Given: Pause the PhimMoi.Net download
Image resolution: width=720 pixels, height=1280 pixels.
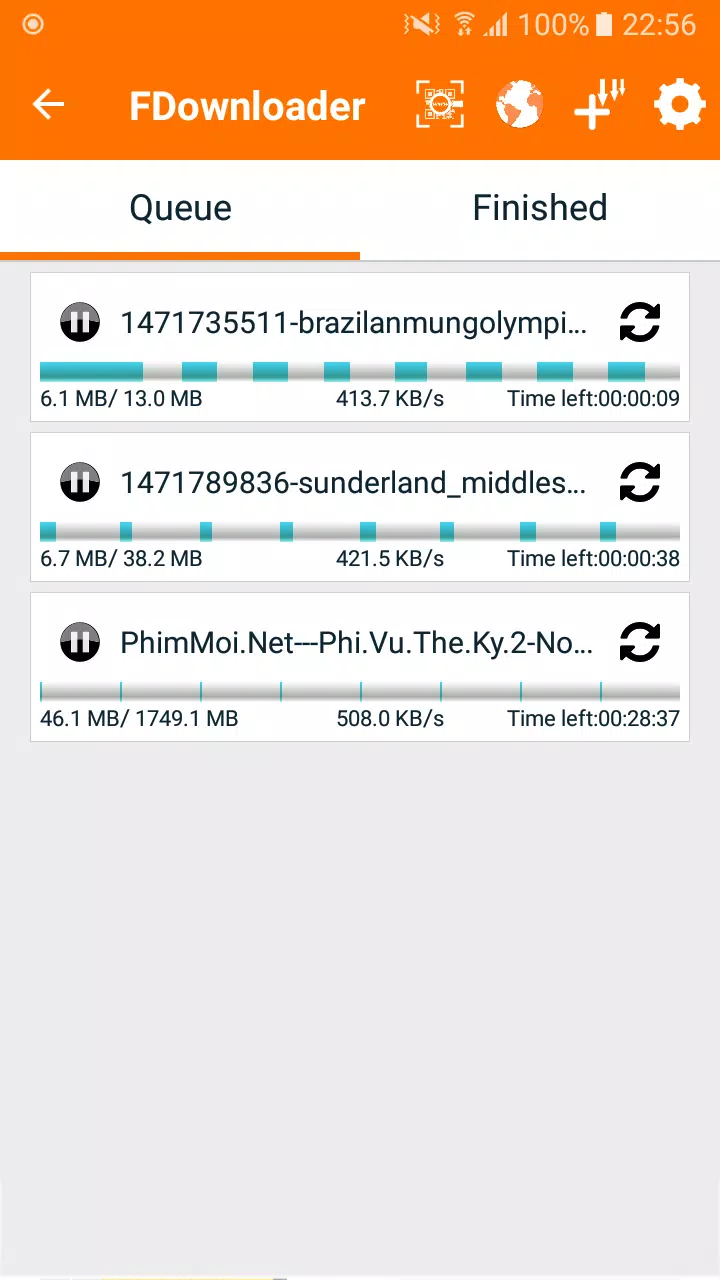Looking at the screenshot, I should tap(80, 643).
